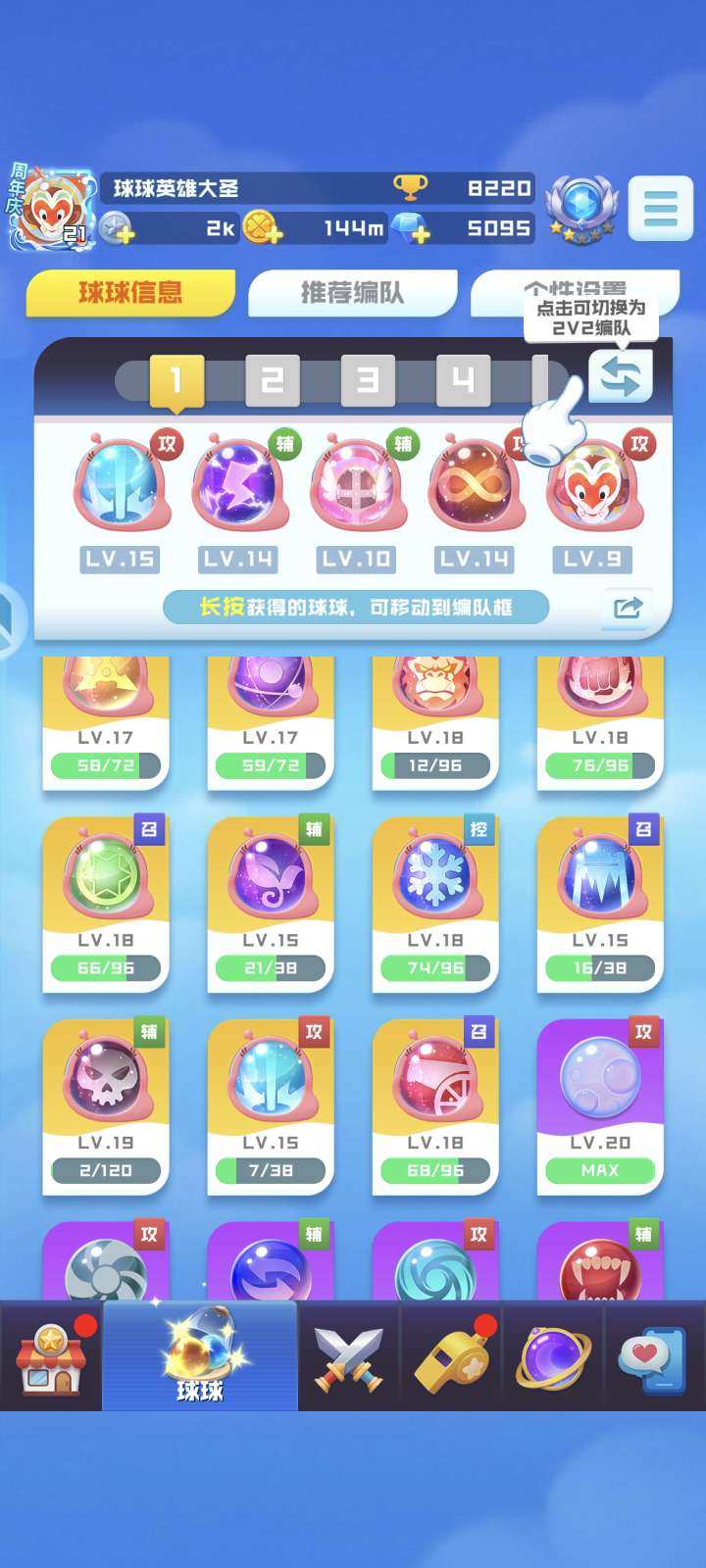Open the green star ball card 66/96
This screenshot has width=706, height=1568.
106,904
